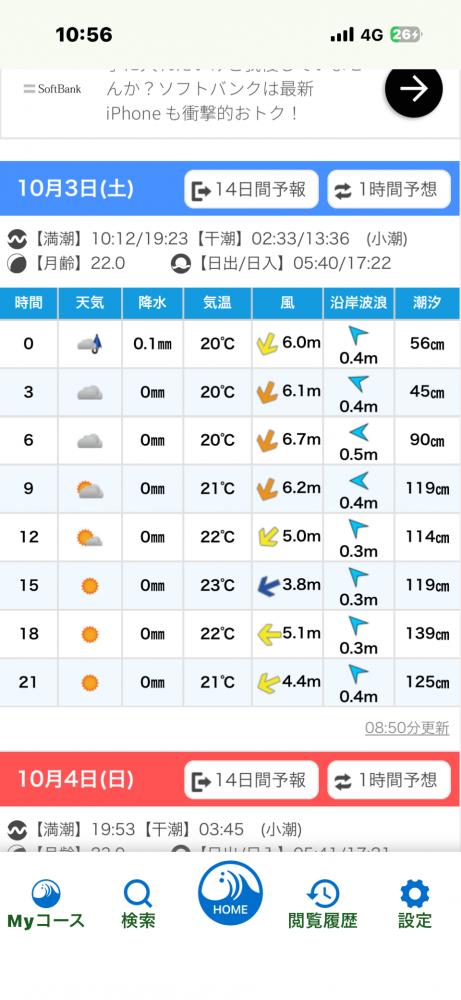Open 設定 settings
The image size is (461, 1000).
(x=415, y=904)
